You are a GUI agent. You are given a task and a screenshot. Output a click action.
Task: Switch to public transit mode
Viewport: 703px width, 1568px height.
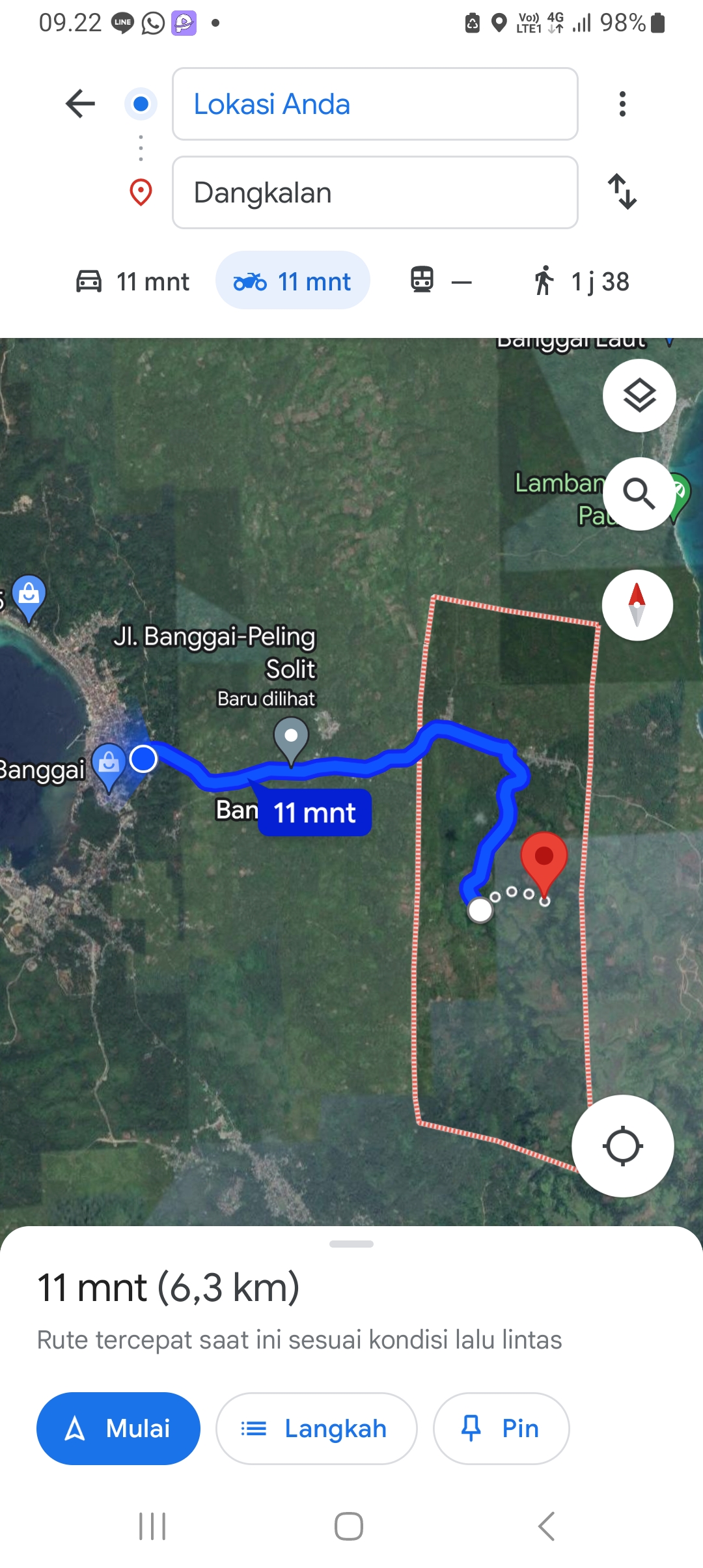[440, 281]
